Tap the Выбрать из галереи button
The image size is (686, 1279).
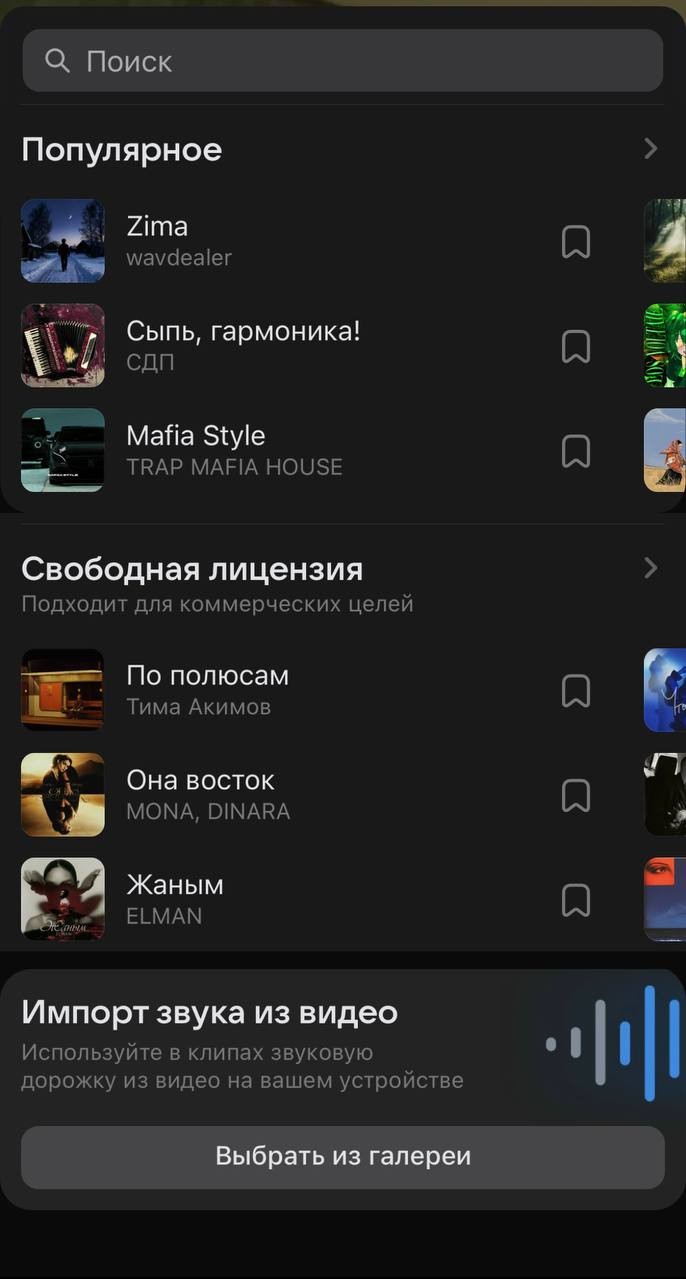pyautogui.click(x=342, y=1157)
